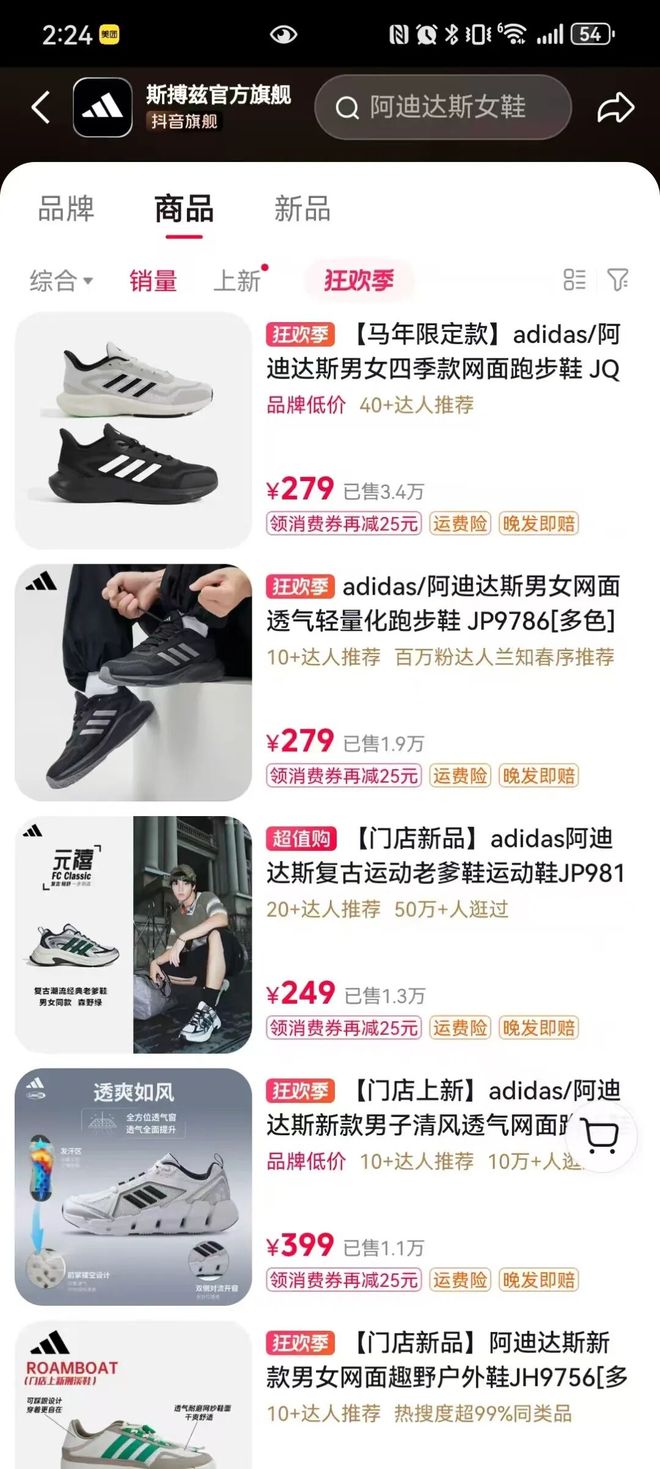This screenshot has height=1469, width=660.
Task: Switch to the 新品 tab
Action: 302,209
